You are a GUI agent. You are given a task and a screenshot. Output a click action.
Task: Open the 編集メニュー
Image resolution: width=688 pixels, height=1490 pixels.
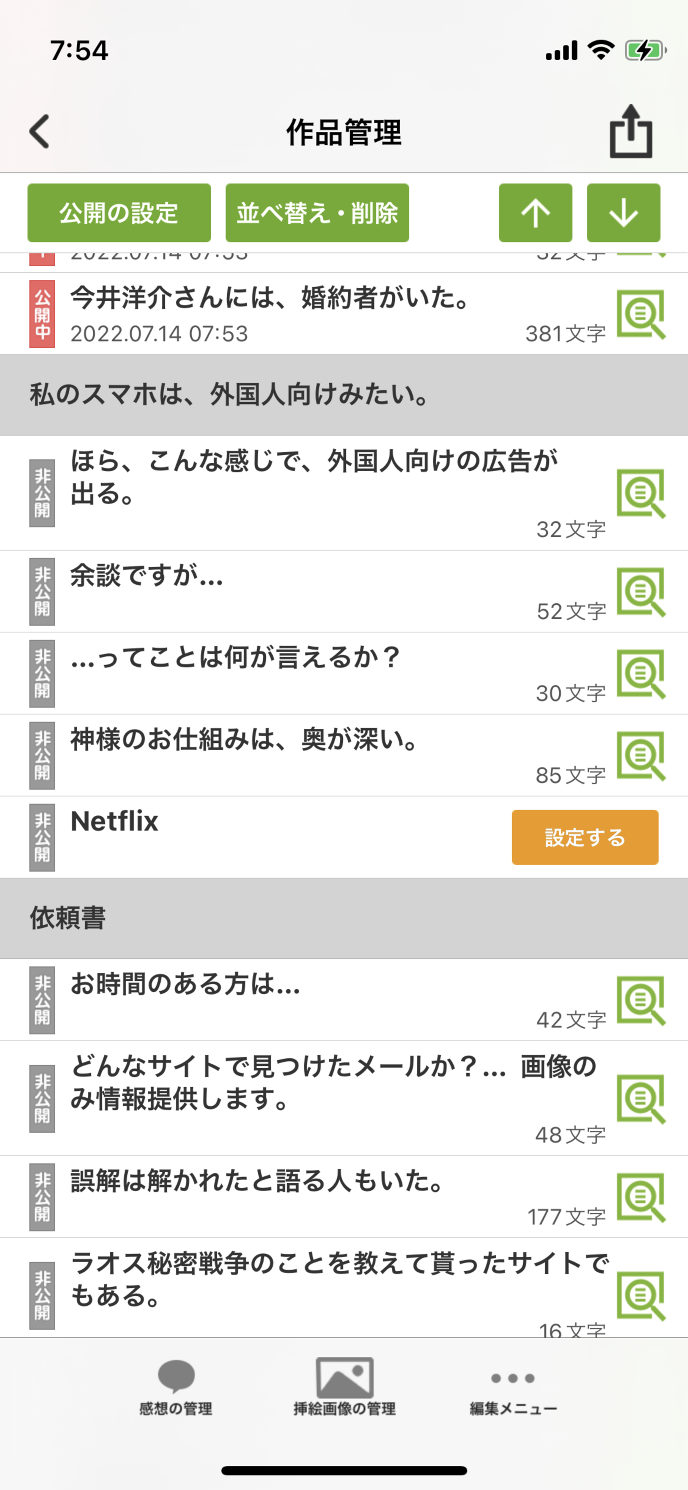click(513, 1388)
